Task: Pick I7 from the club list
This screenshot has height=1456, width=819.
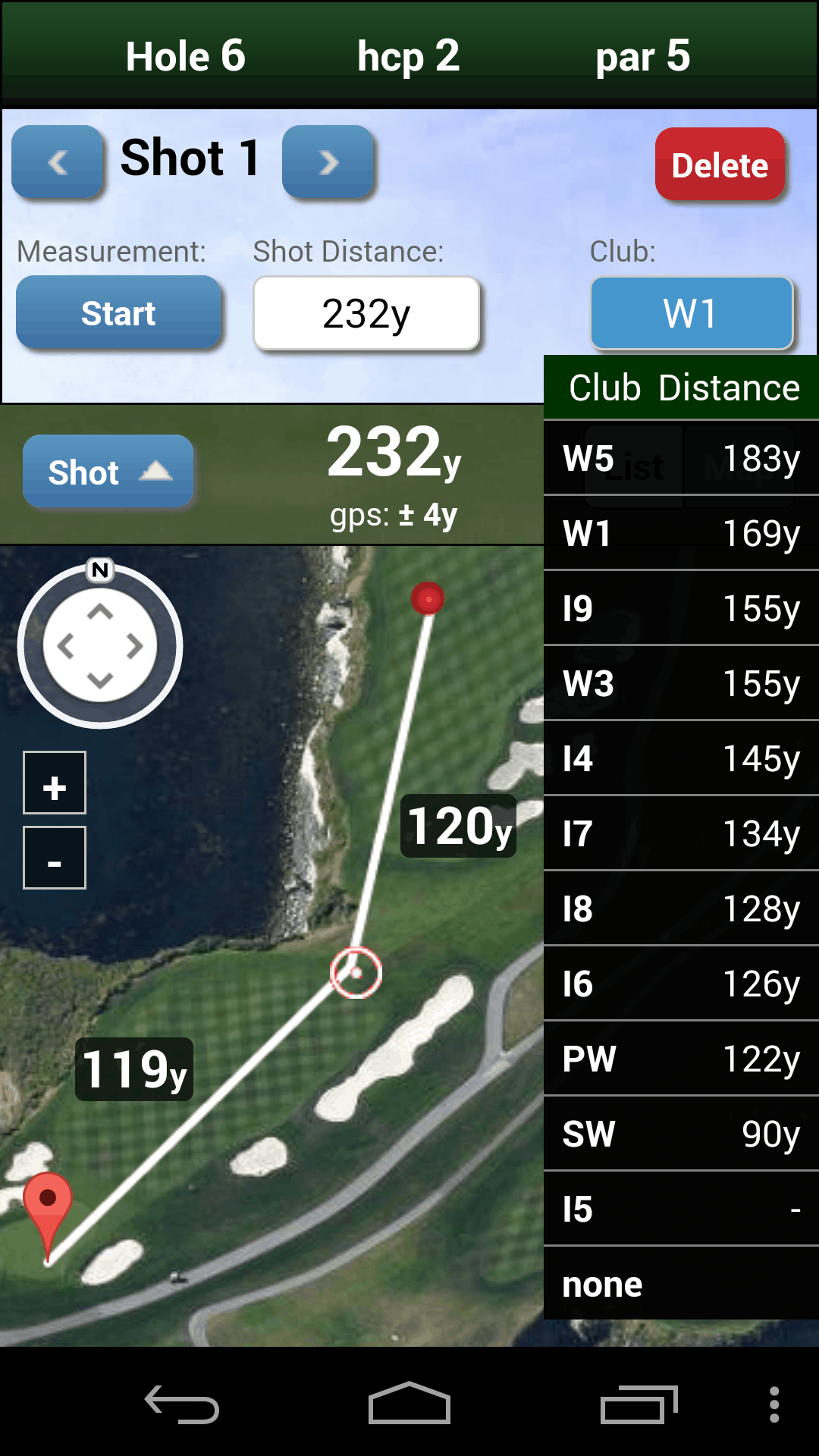Action: click(x=680, y=833)
